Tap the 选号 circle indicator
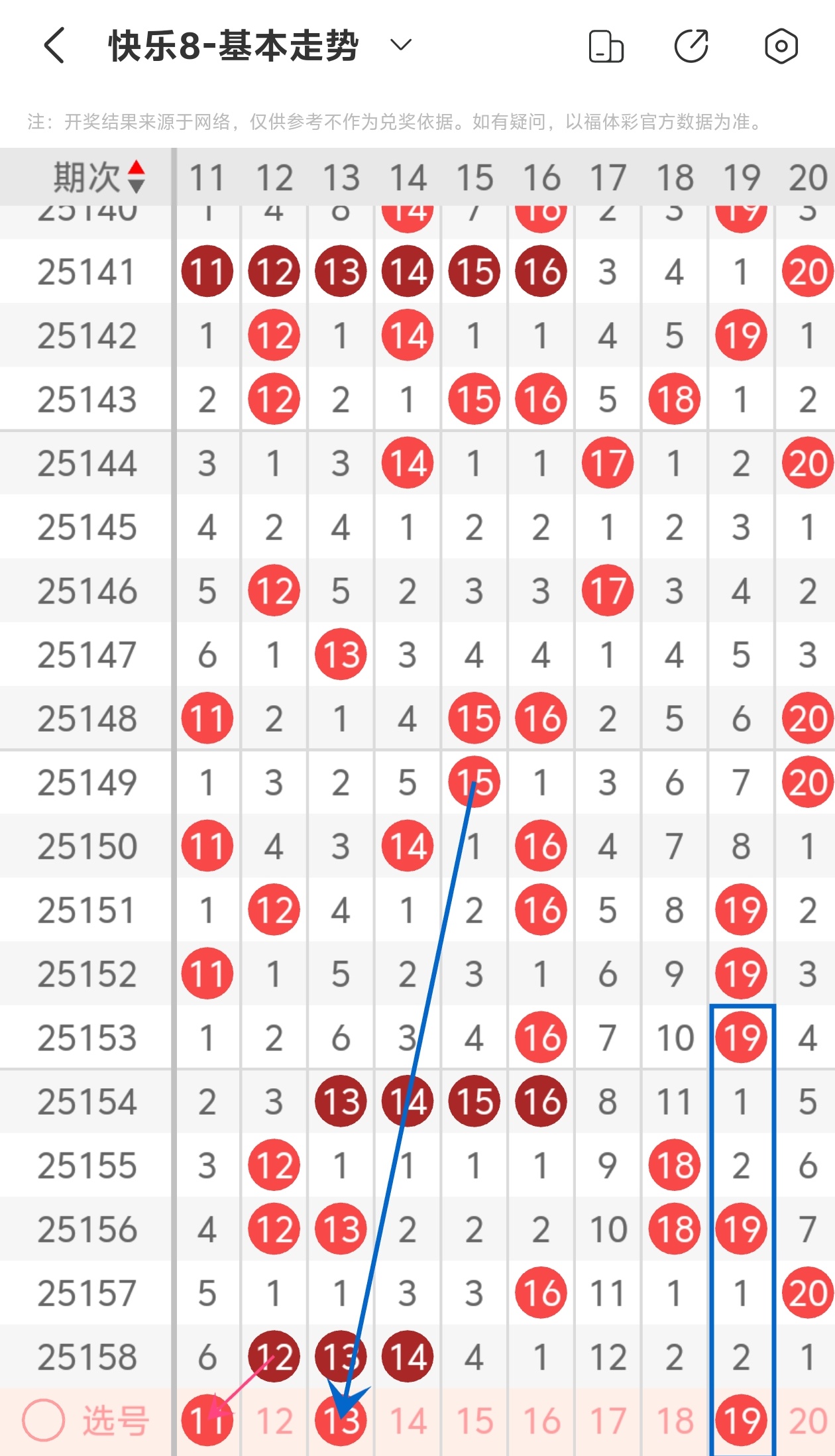Screen dimensions: 835x1456 [x=44, y=1420]
